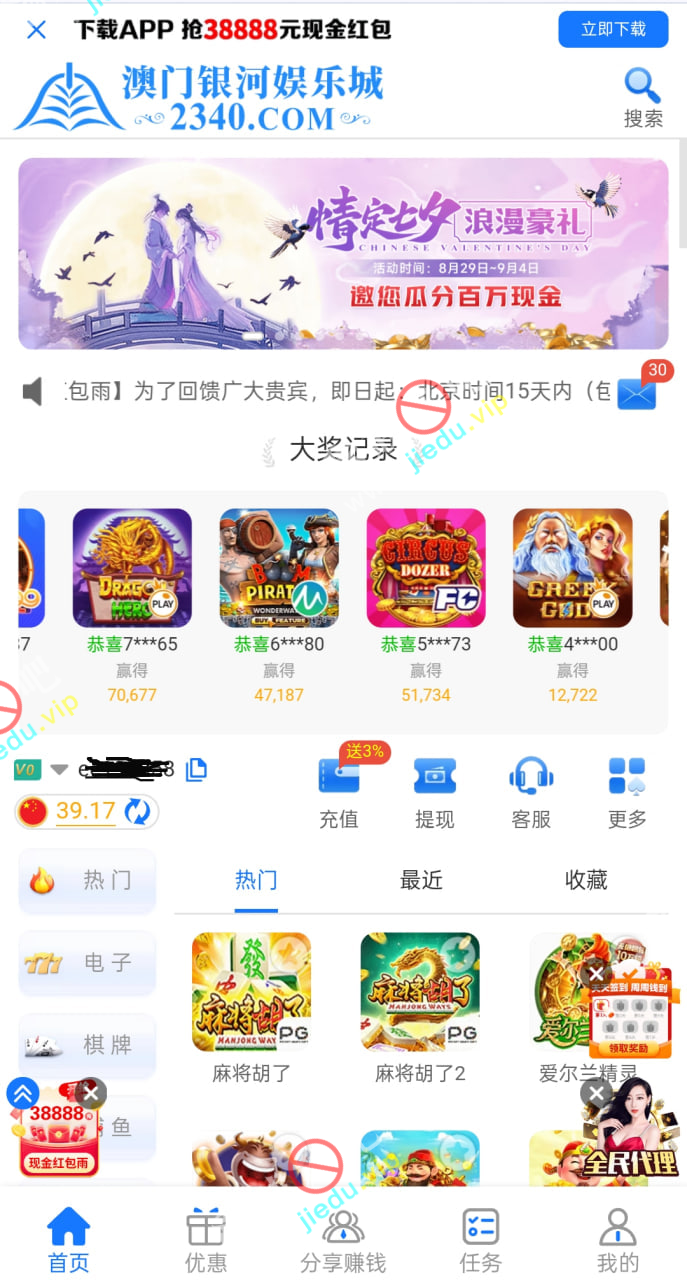Screen dimensions: 687x1280
Task: Open 提现 withdrawal
Action: point(435,793)
